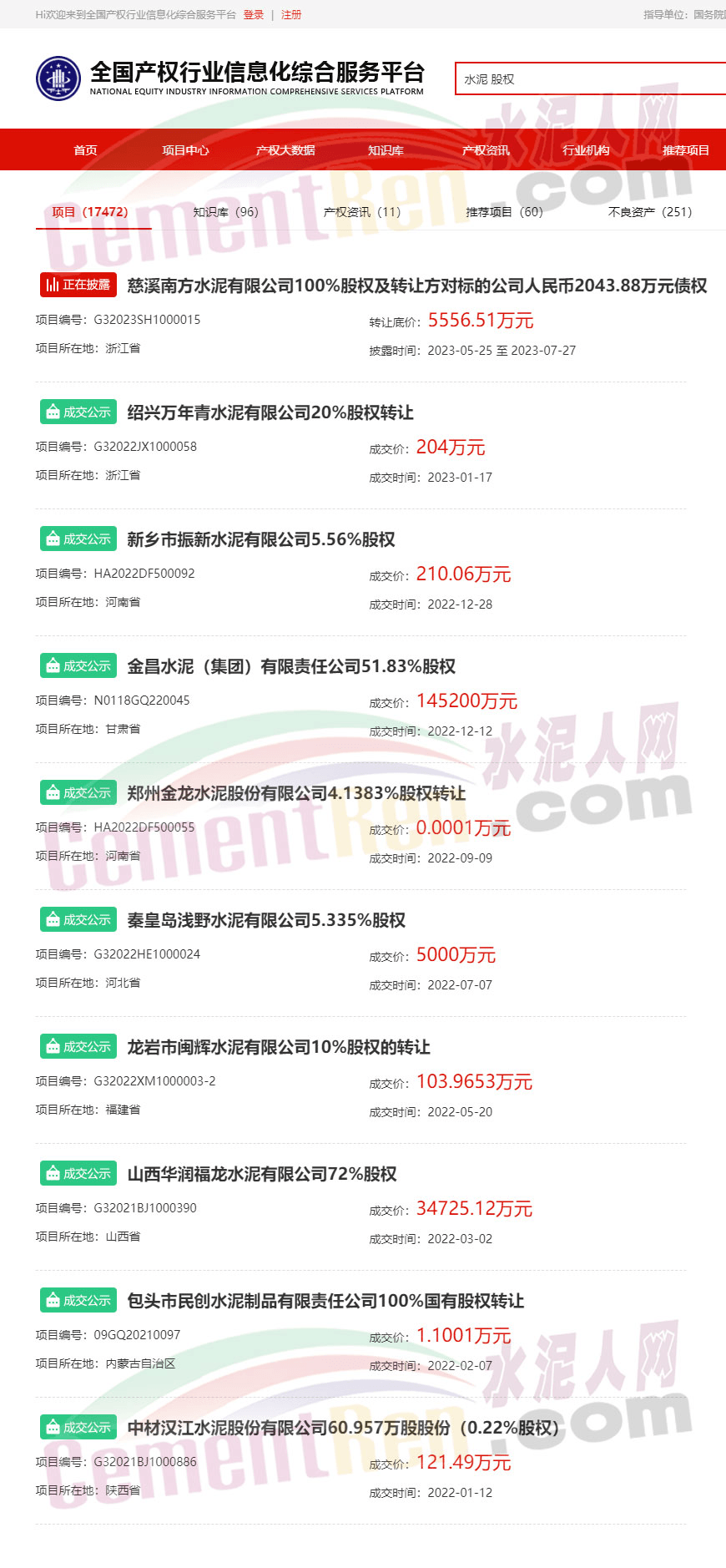
Task: Open the 新乡市振新水泥有限公司5.56%股权 result
Action: pyautogui.click(x=260, y=539)
